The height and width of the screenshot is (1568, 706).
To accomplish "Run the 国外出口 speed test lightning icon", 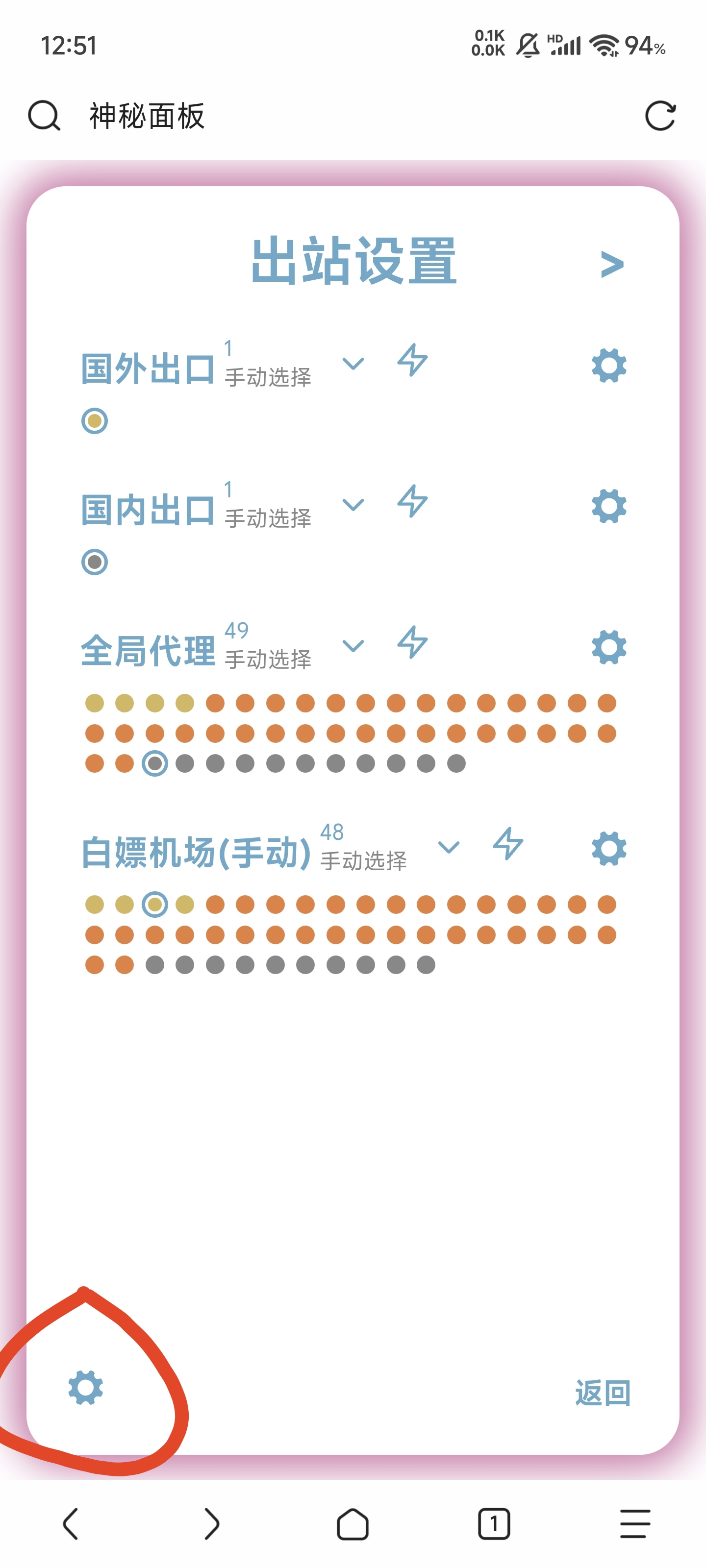I will coord(412,360).
